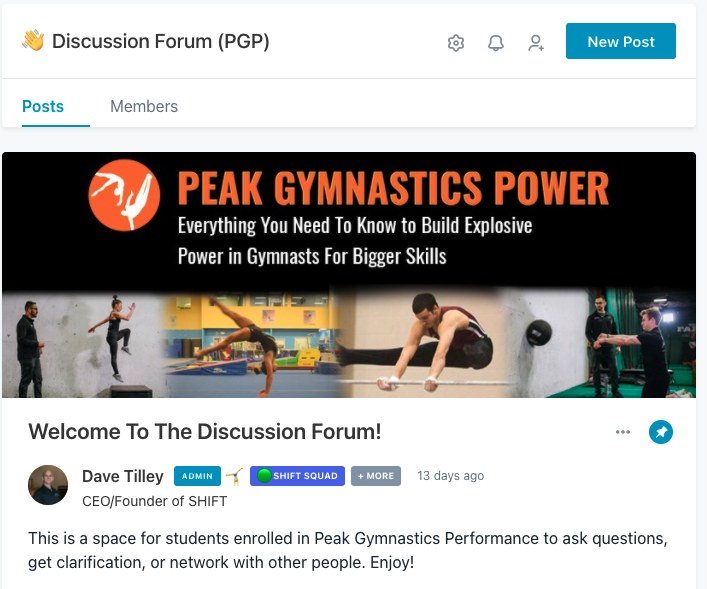Open the forum settings gear

456,43
